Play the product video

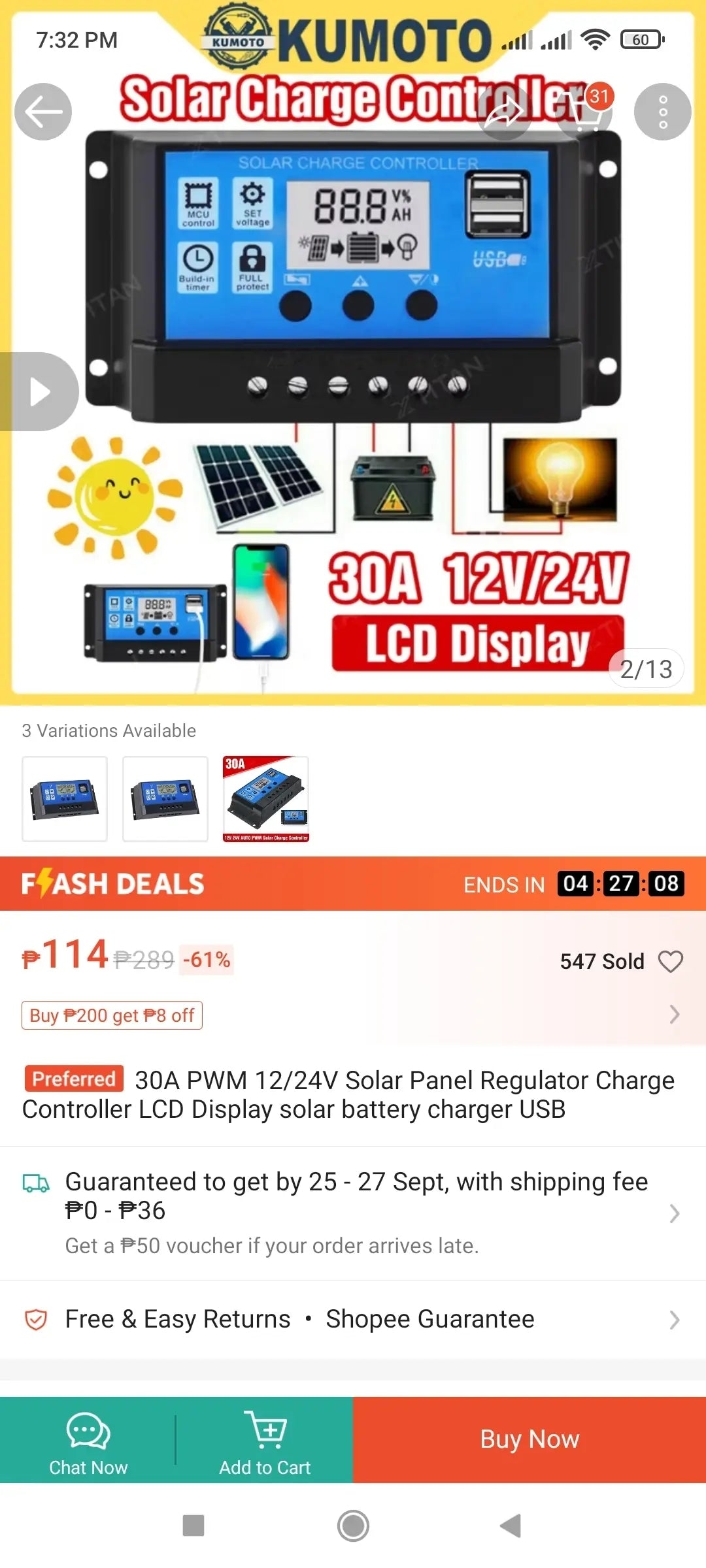(x=39, y=391)
